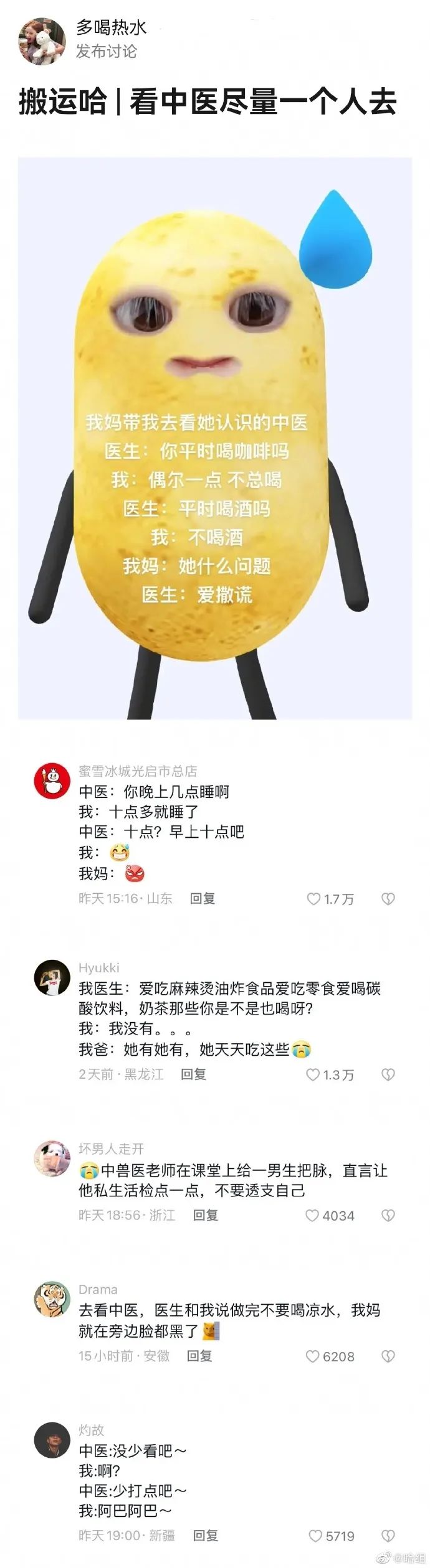Reply to Hyukki's comment
430x1568 pixels.
[193, 1074]
